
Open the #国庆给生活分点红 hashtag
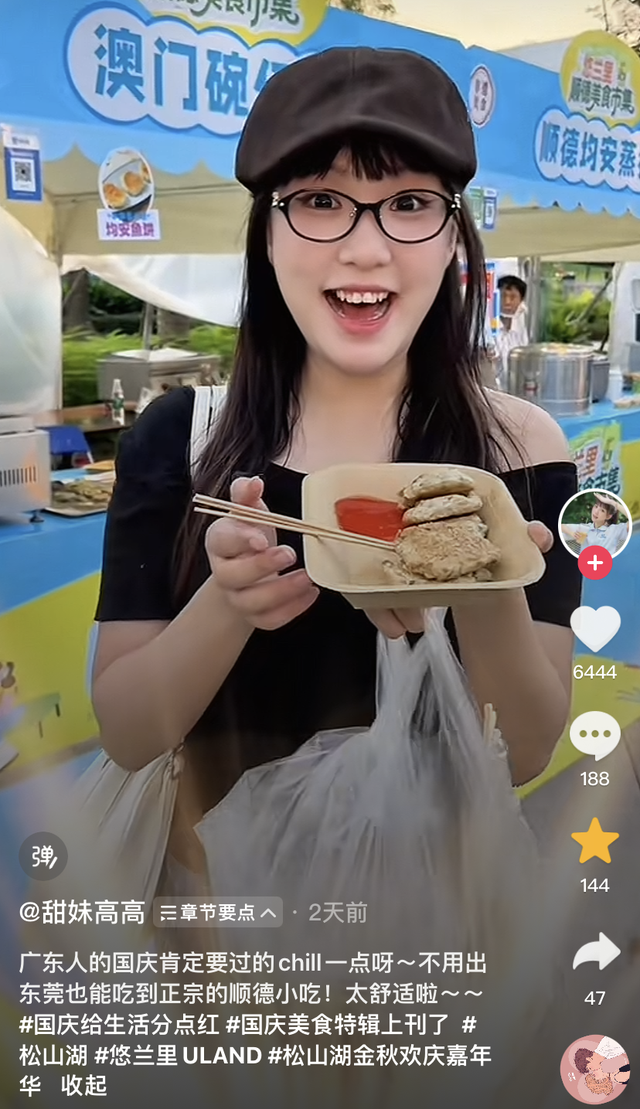118,1024
